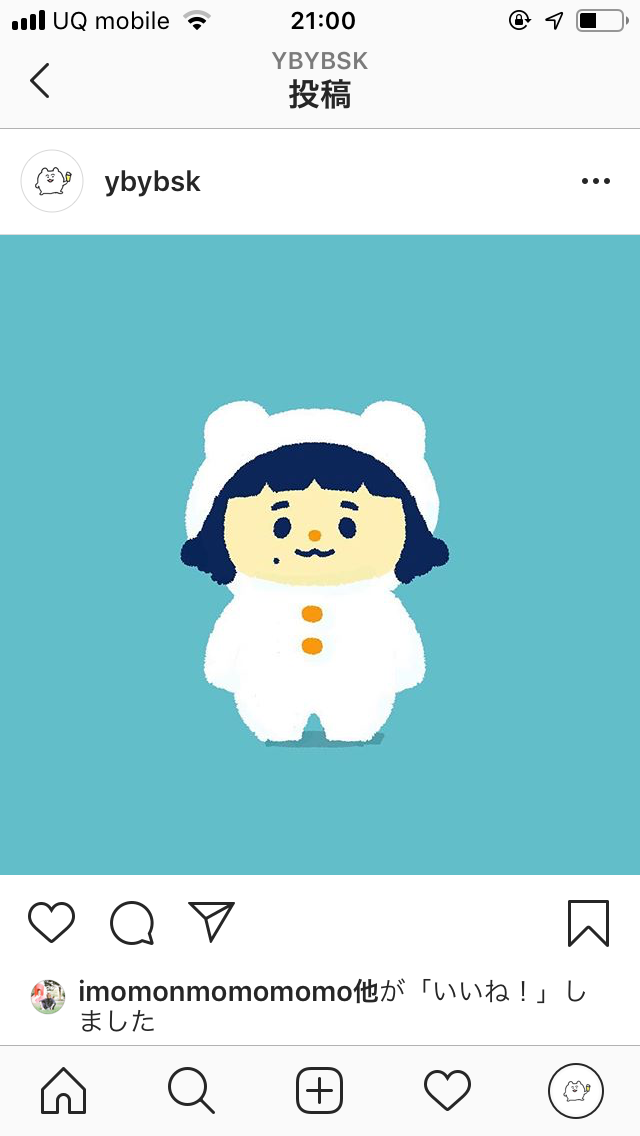Save the post with the bookmark icon
The width and height of the screenshot is (640, 1136).
click(x=588, y=922)
